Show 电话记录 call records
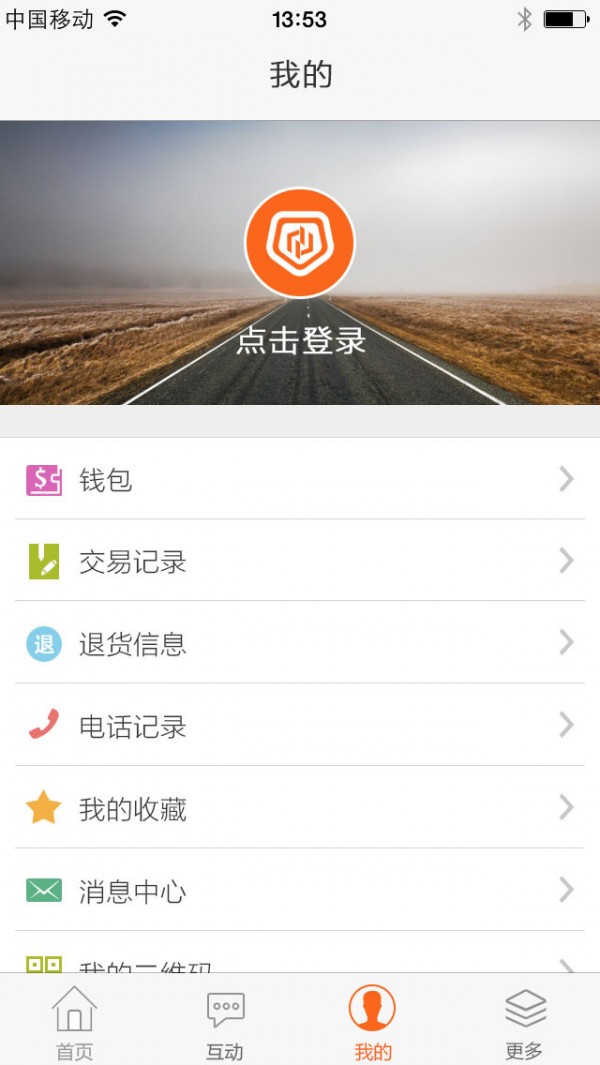Screen dimensions: 600x1065 (x=300, y=726)
